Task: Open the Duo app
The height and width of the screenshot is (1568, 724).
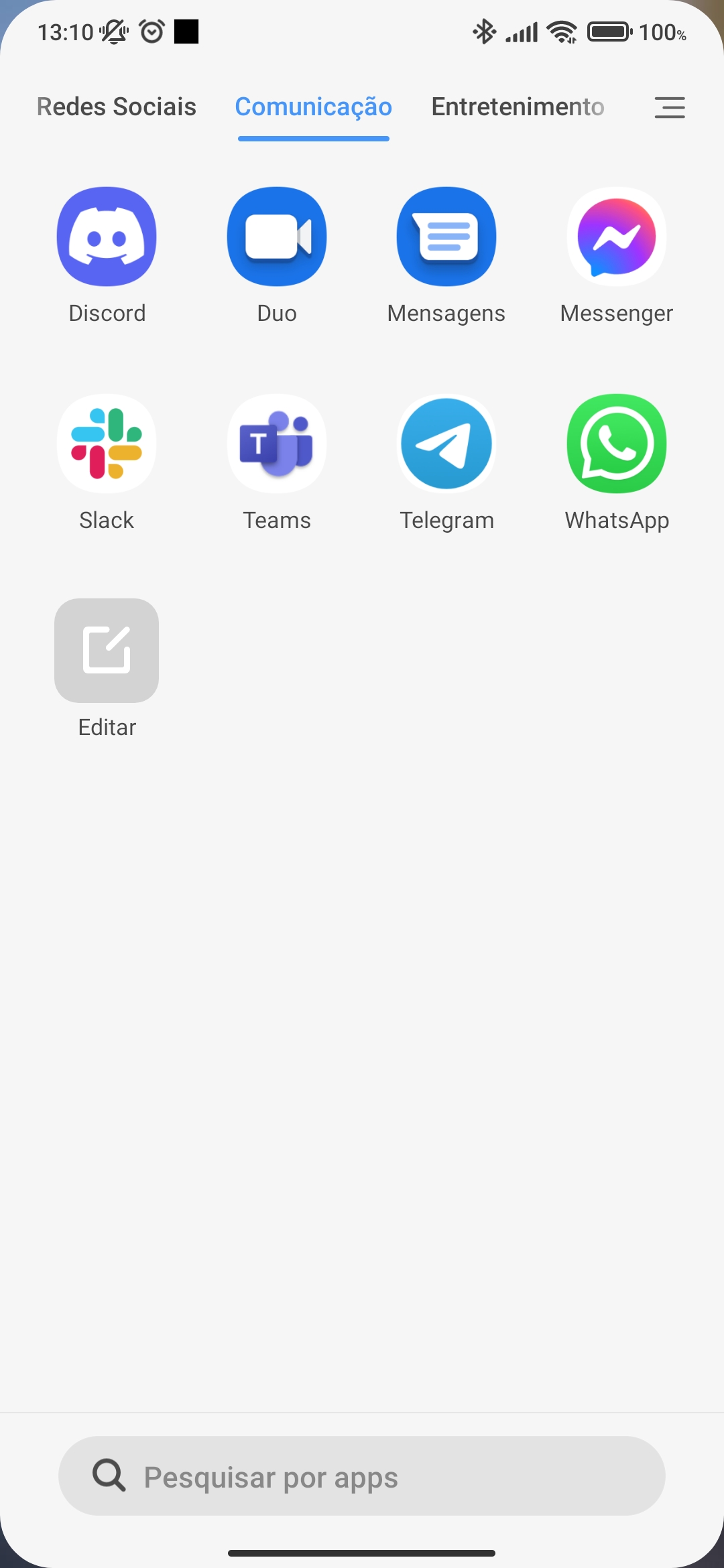Action: [x=277, y=237]
